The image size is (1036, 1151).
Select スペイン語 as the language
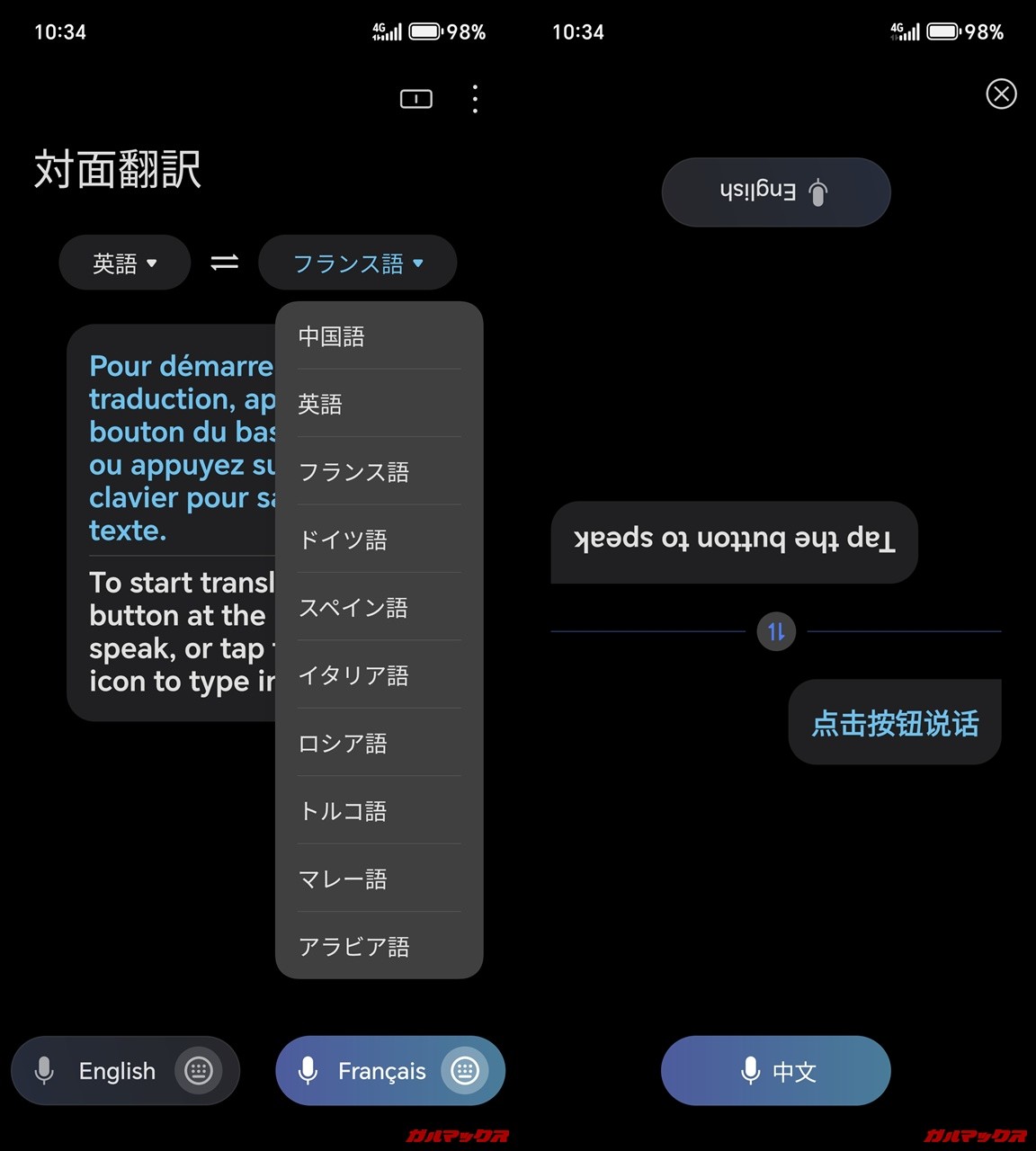[379, 608]
